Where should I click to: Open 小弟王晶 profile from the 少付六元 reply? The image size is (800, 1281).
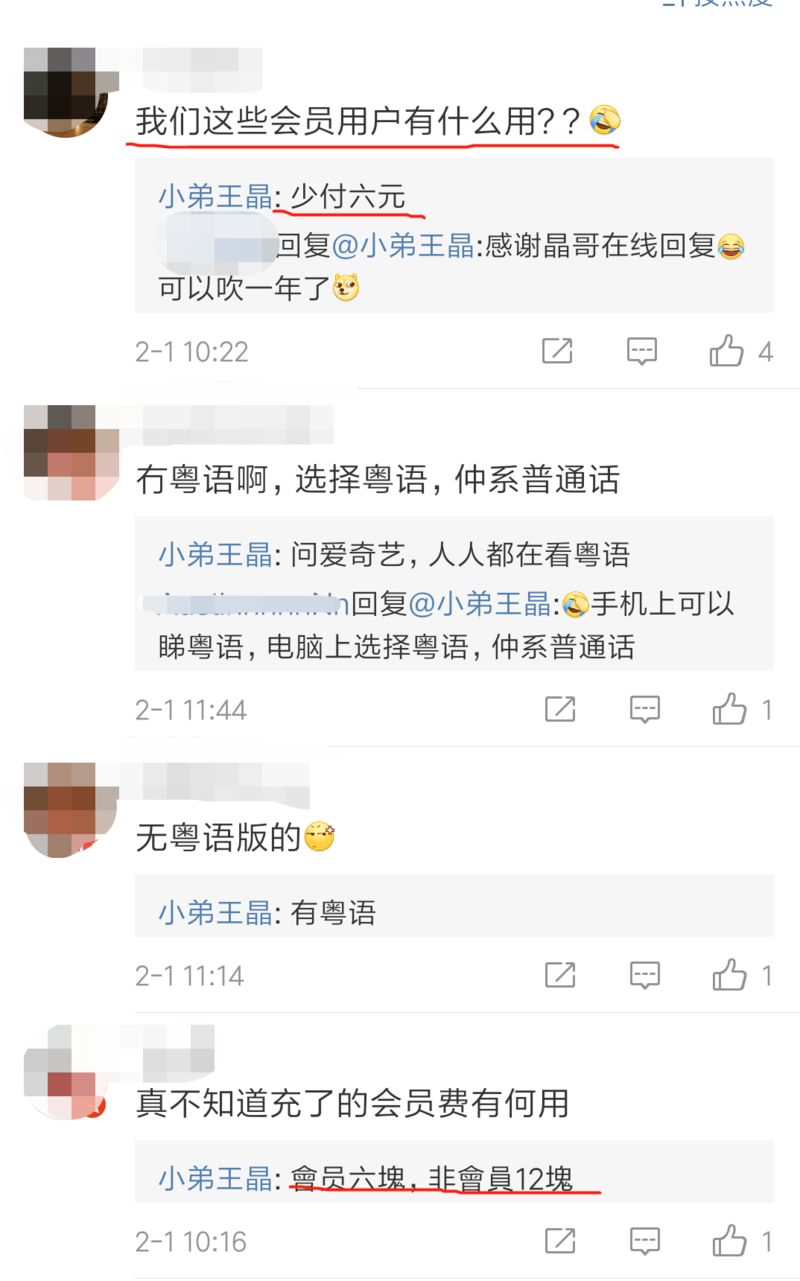215,197
